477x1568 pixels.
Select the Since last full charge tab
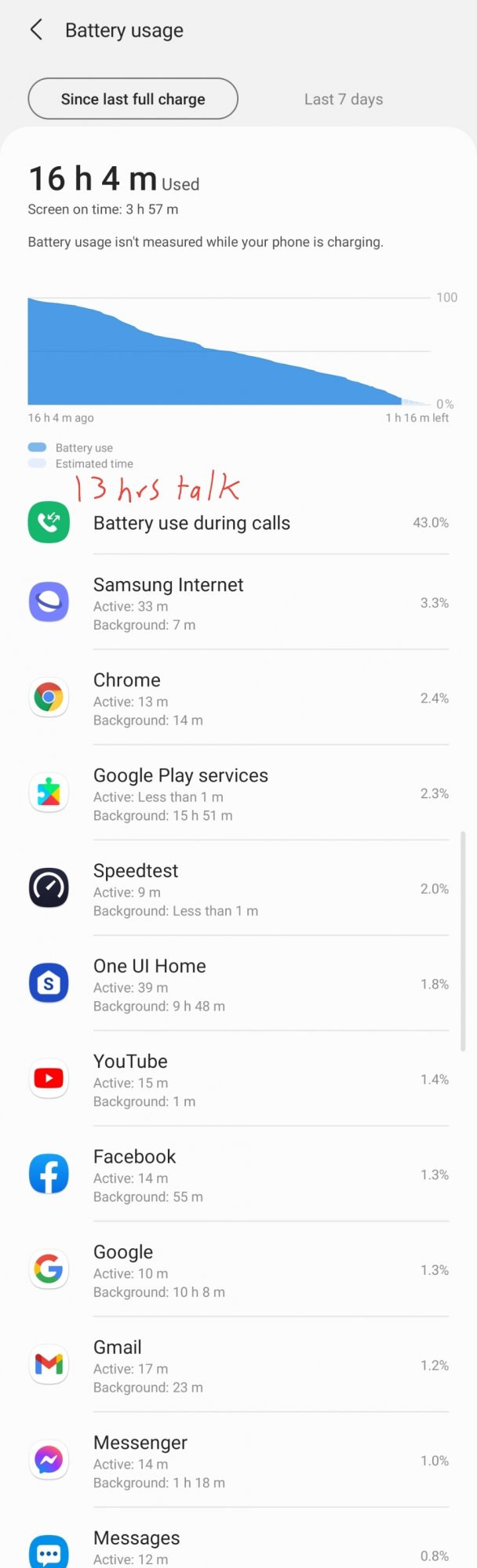pos(133,100)
